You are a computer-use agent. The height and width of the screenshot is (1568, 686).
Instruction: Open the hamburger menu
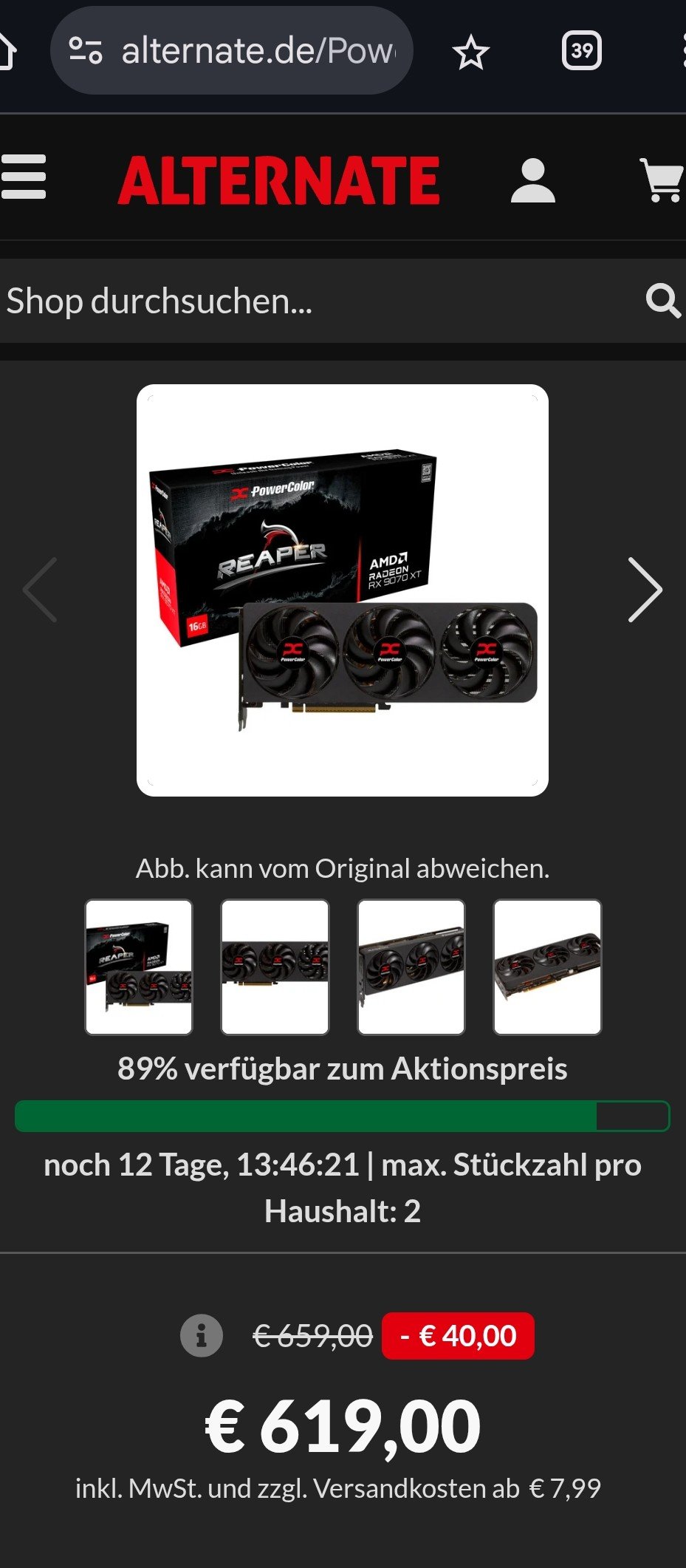coord(24,177)
